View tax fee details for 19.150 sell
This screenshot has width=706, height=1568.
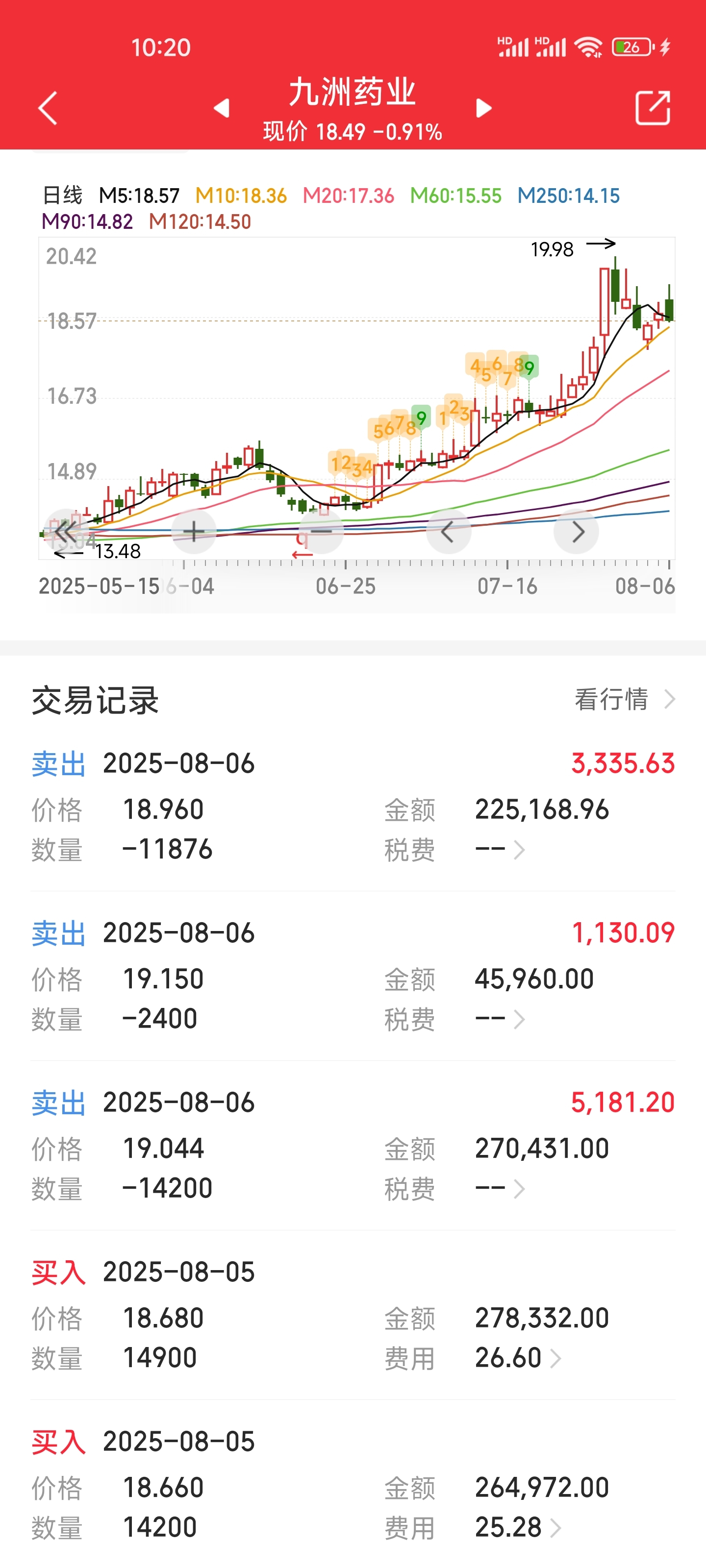[x=500, y=1018]
